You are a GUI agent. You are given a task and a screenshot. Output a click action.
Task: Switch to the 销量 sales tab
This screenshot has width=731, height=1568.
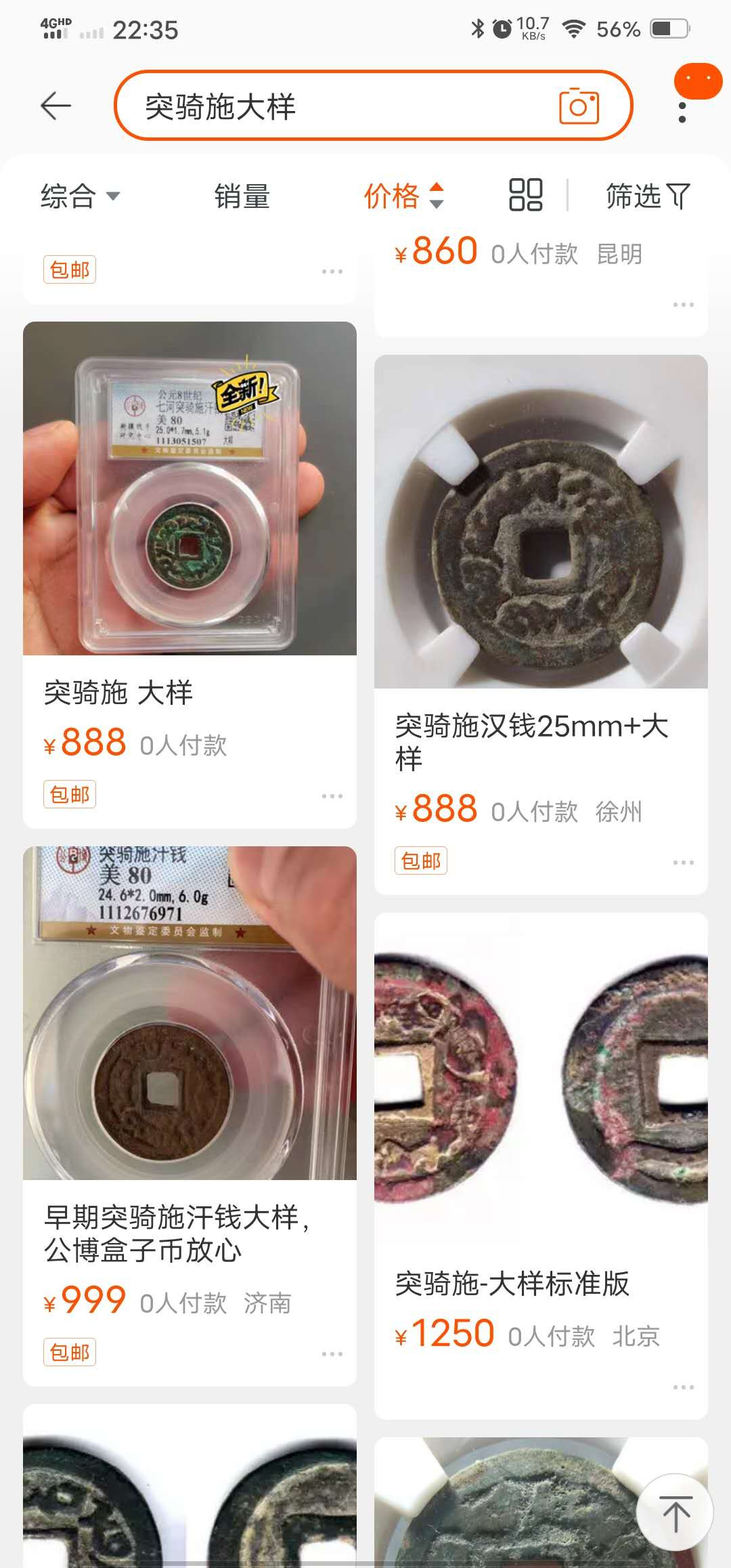coord(240,196)
